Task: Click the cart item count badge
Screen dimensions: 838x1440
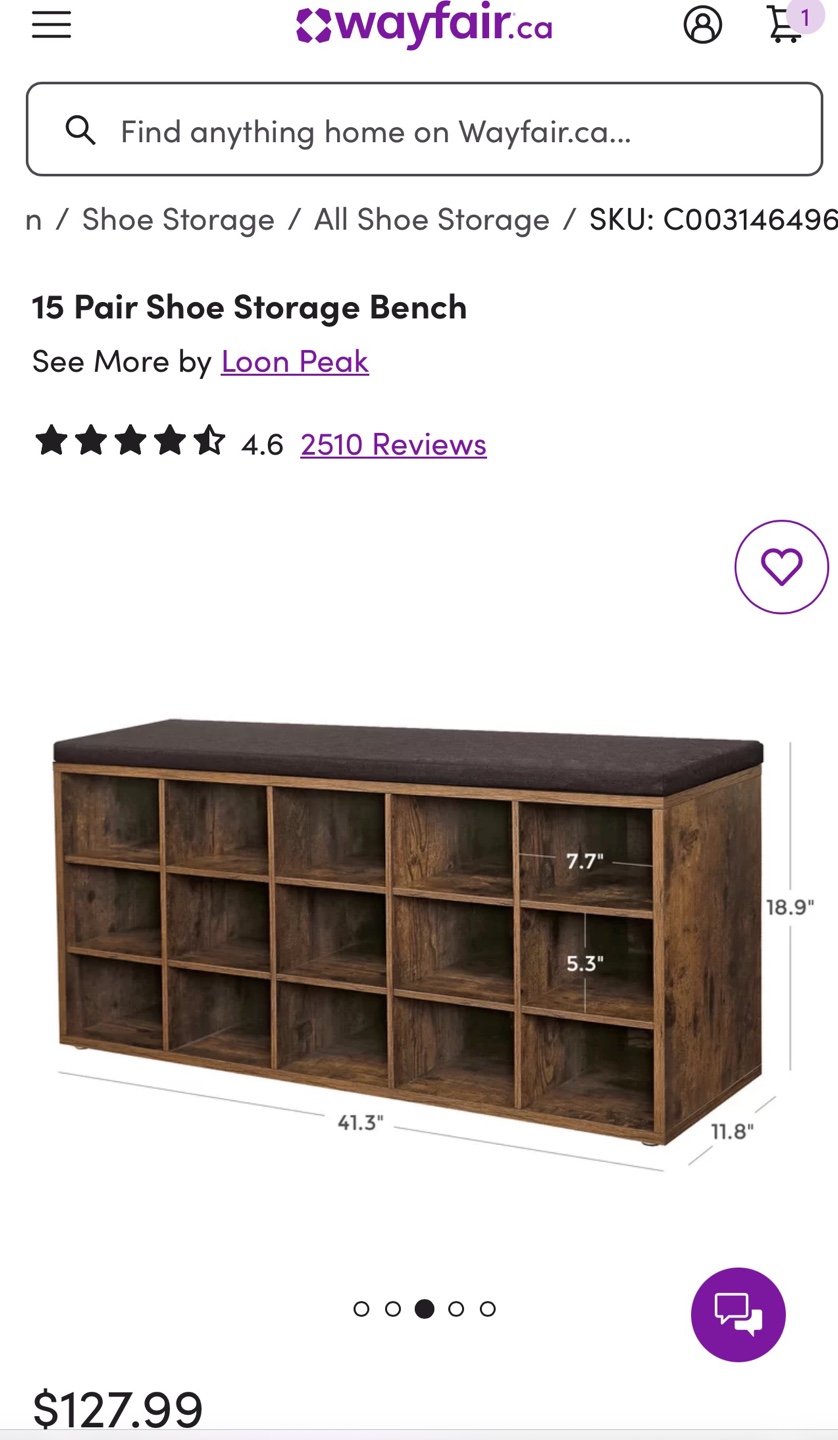Action: (x=803, y=16)
